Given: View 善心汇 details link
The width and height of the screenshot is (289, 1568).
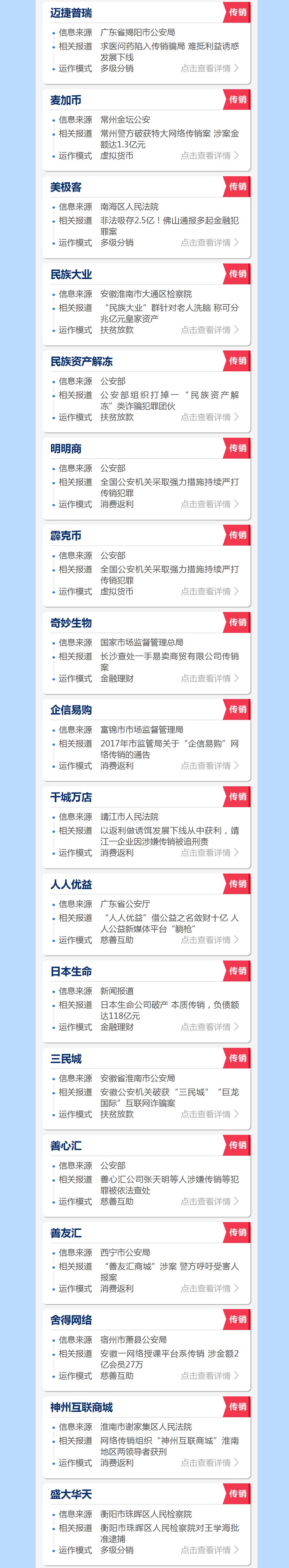Looking at the screenshot, I should tap(209, 1201).
